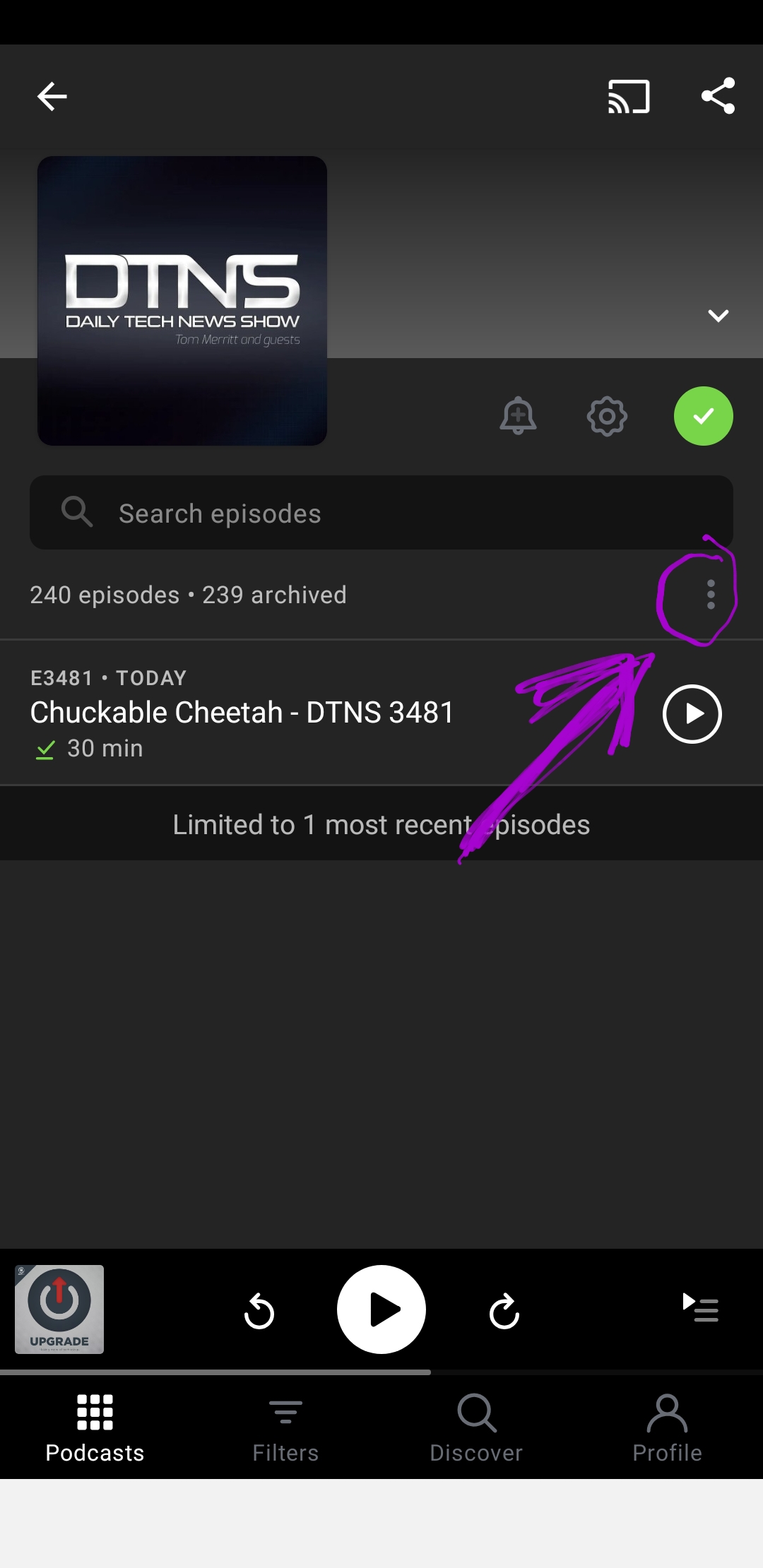Play the Chuckable Cheetah episode
This screenshot has width=763, height=1568.
click(692, 714)
